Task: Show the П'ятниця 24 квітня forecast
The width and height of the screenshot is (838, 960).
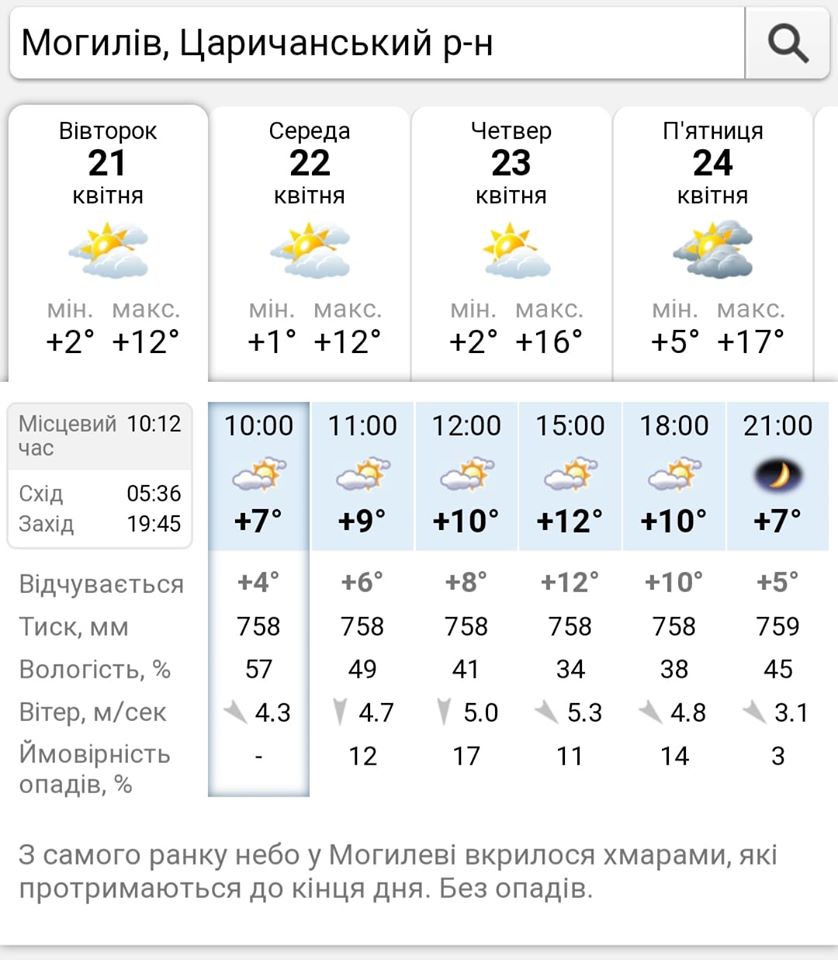Action: [712, 240]
